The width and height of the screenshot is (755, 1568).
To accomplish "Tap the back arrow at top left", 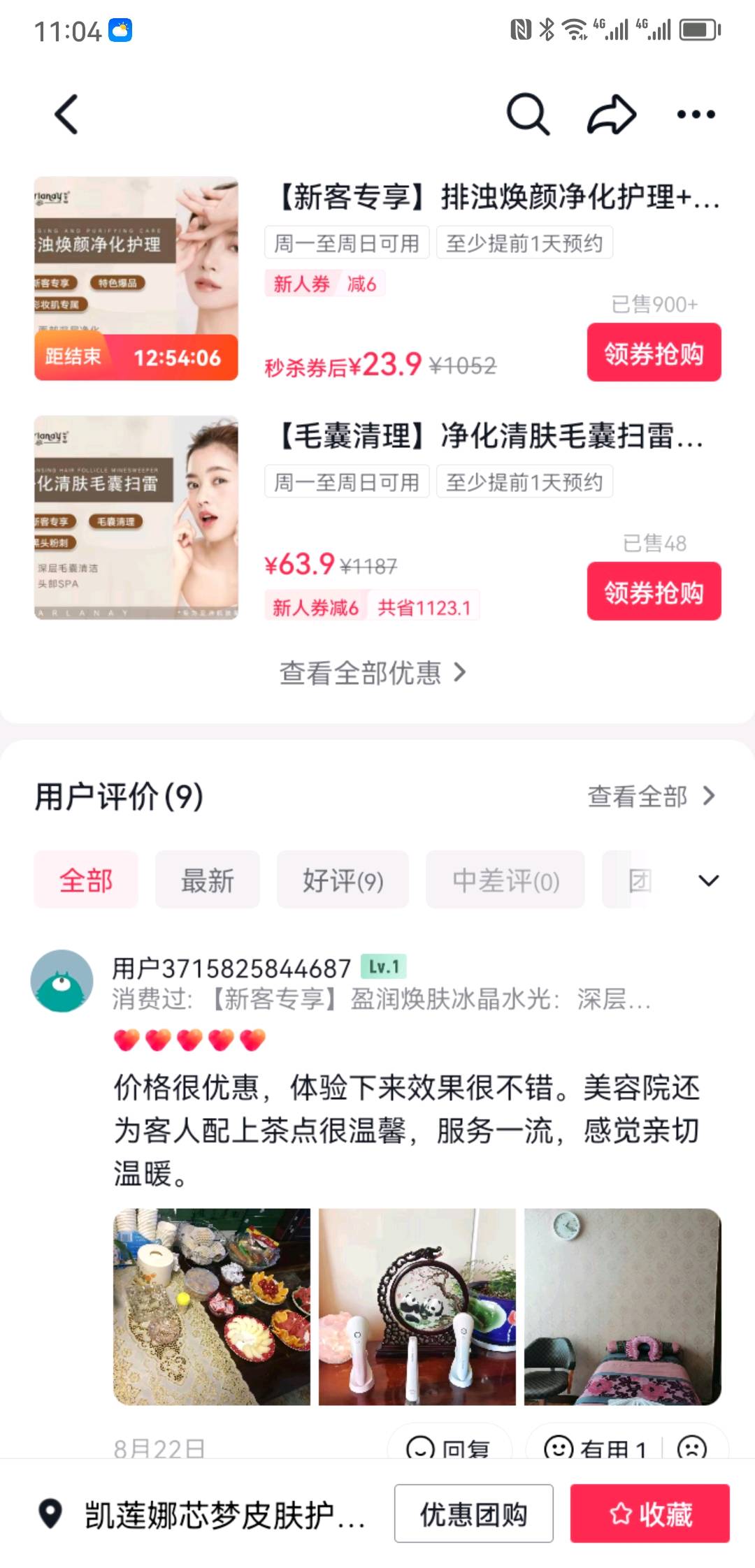I will [x=64, y=114].
